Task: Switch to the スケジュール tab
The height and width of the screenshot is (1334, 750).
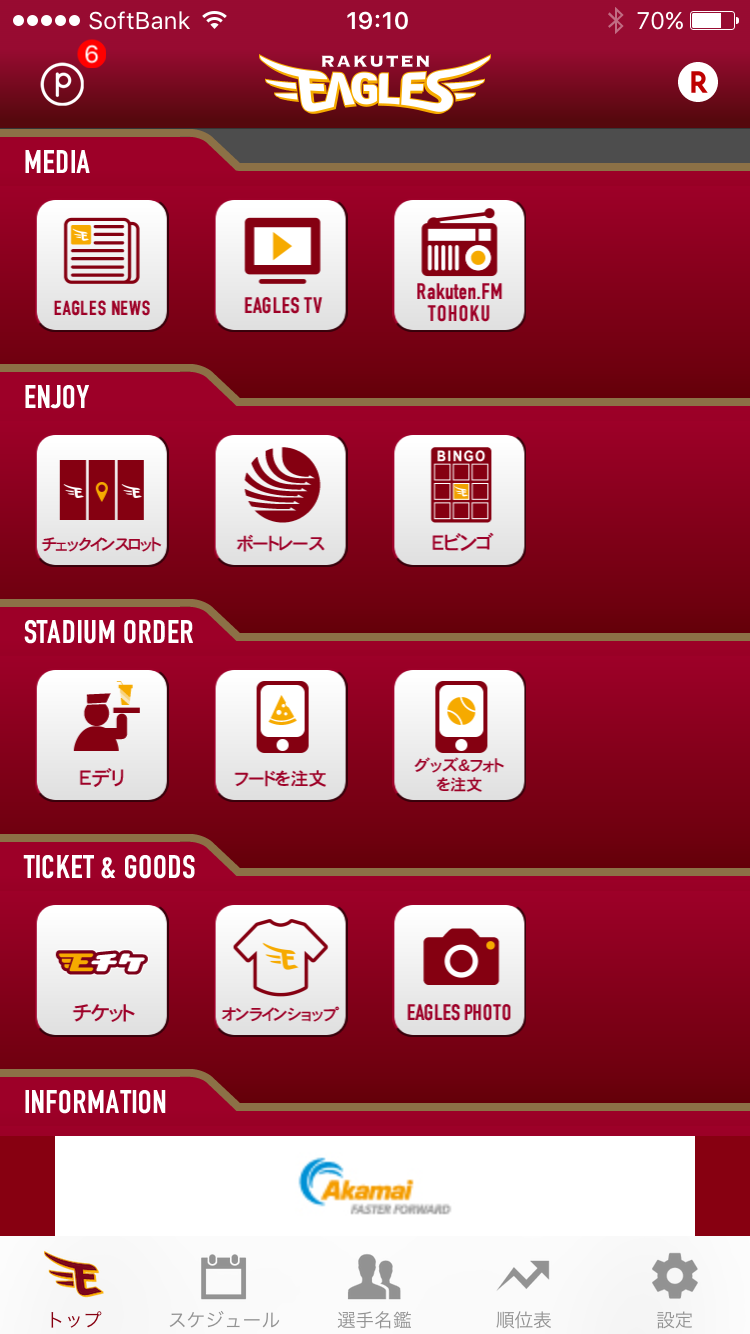Action: [x=224, y=1288]
